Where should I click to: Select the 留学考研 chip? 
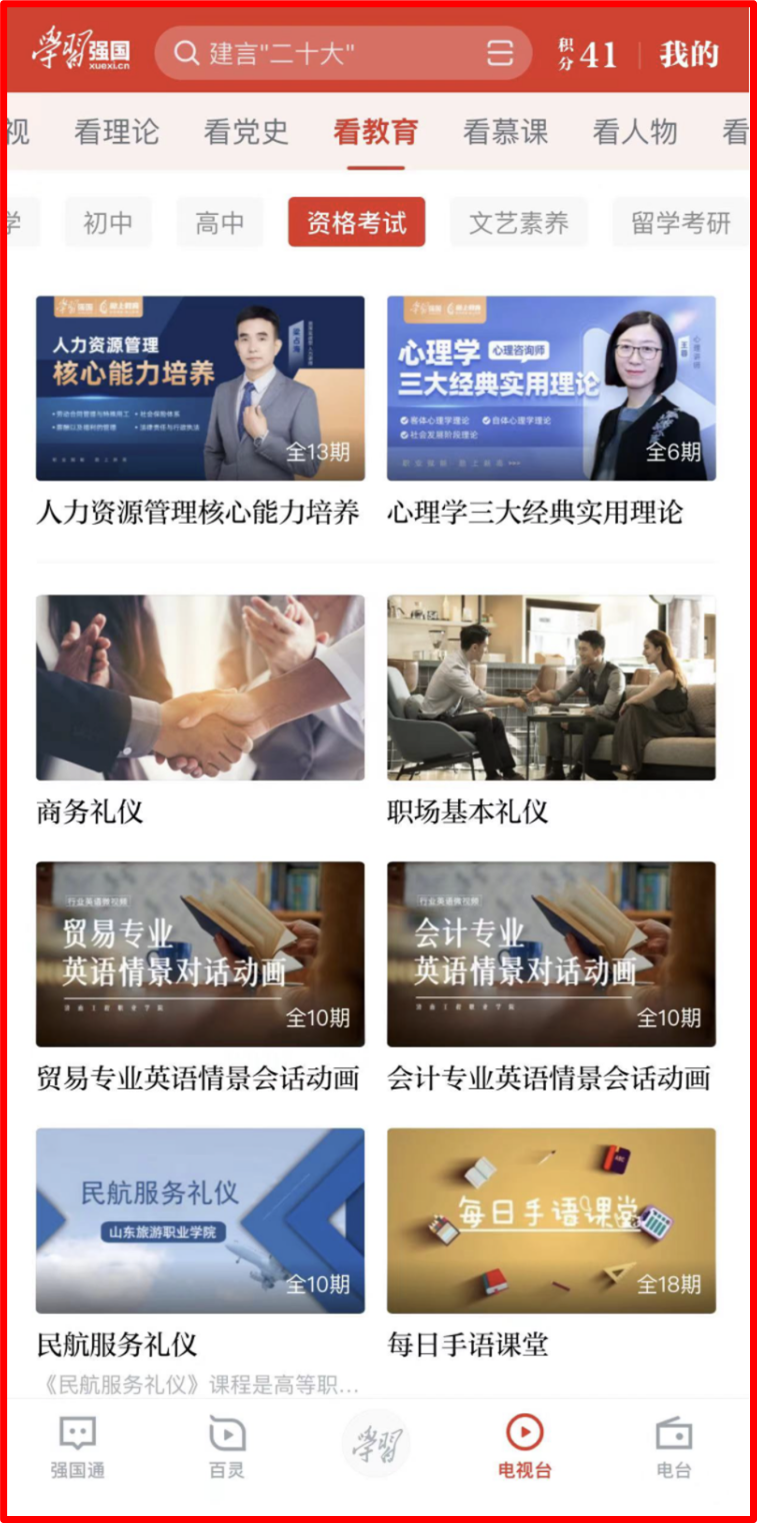pyautogui.click(x=681, y=222)
